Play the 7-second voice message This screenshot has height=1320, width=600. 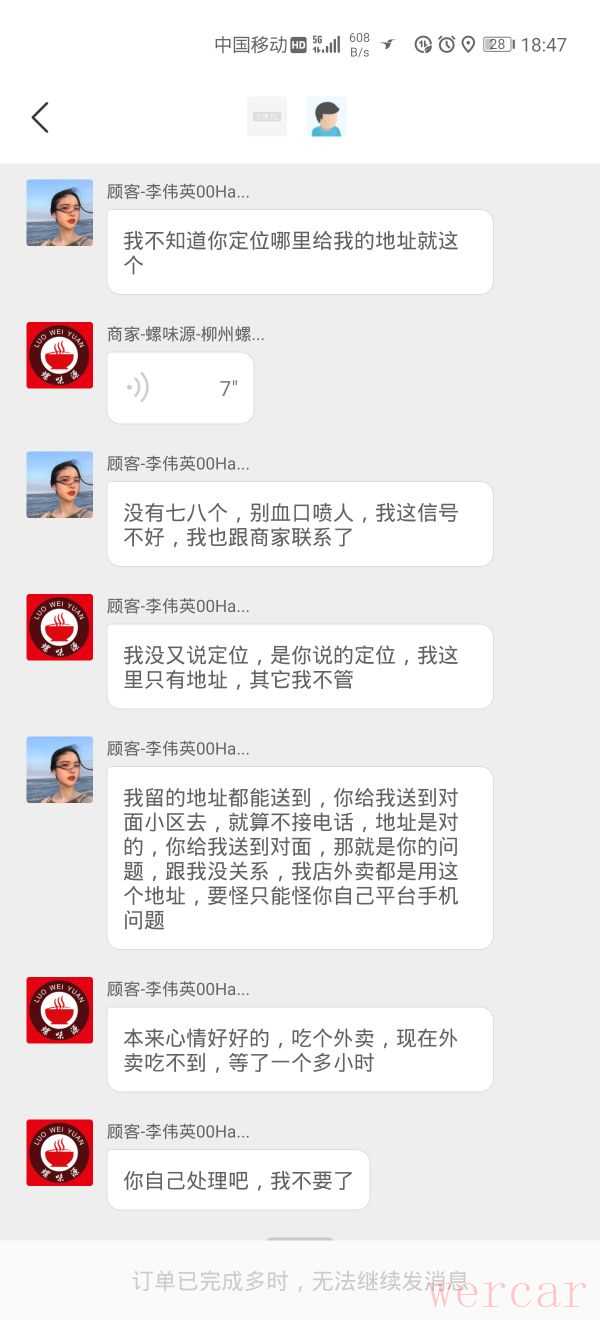180,388
